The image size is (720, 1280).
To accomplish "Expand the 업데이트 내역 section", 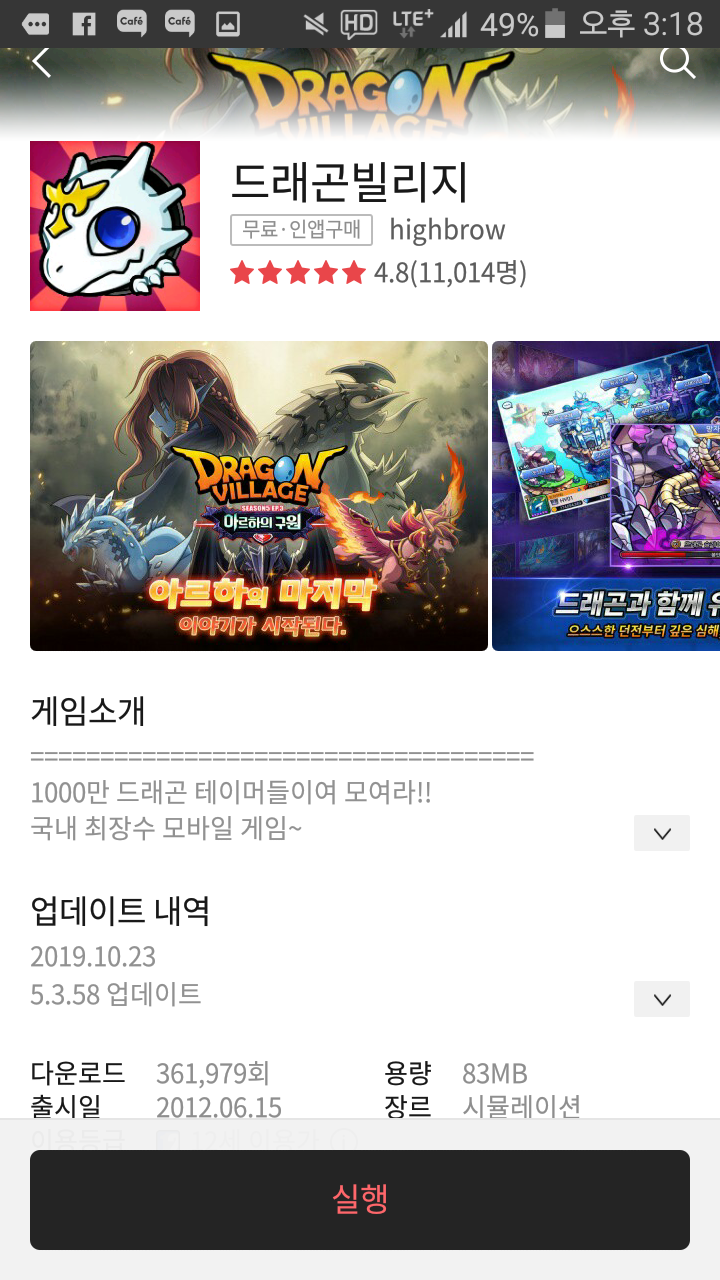I will (x=661, y=999).
